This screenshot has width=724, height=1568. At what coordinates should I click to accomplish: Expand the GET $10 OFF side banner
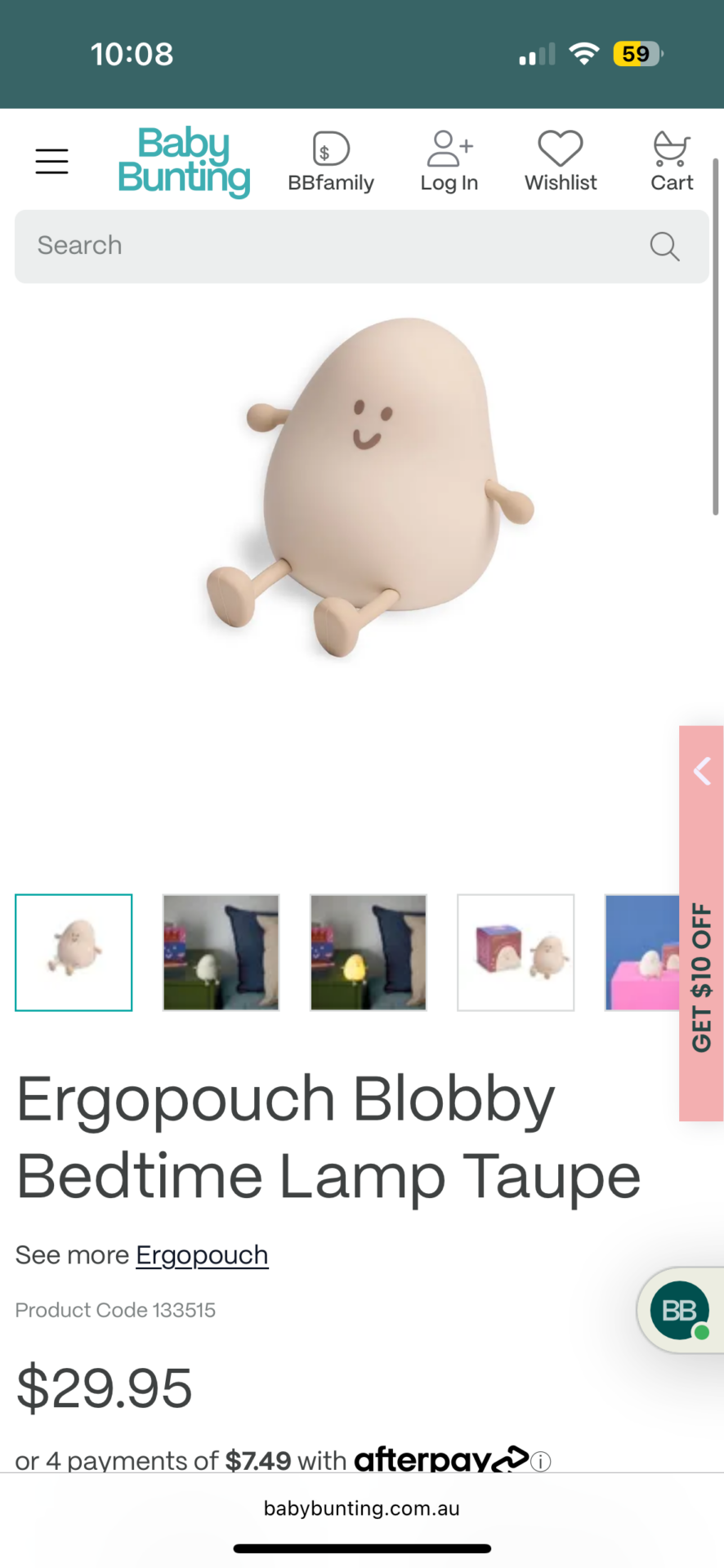pos(701,923)
